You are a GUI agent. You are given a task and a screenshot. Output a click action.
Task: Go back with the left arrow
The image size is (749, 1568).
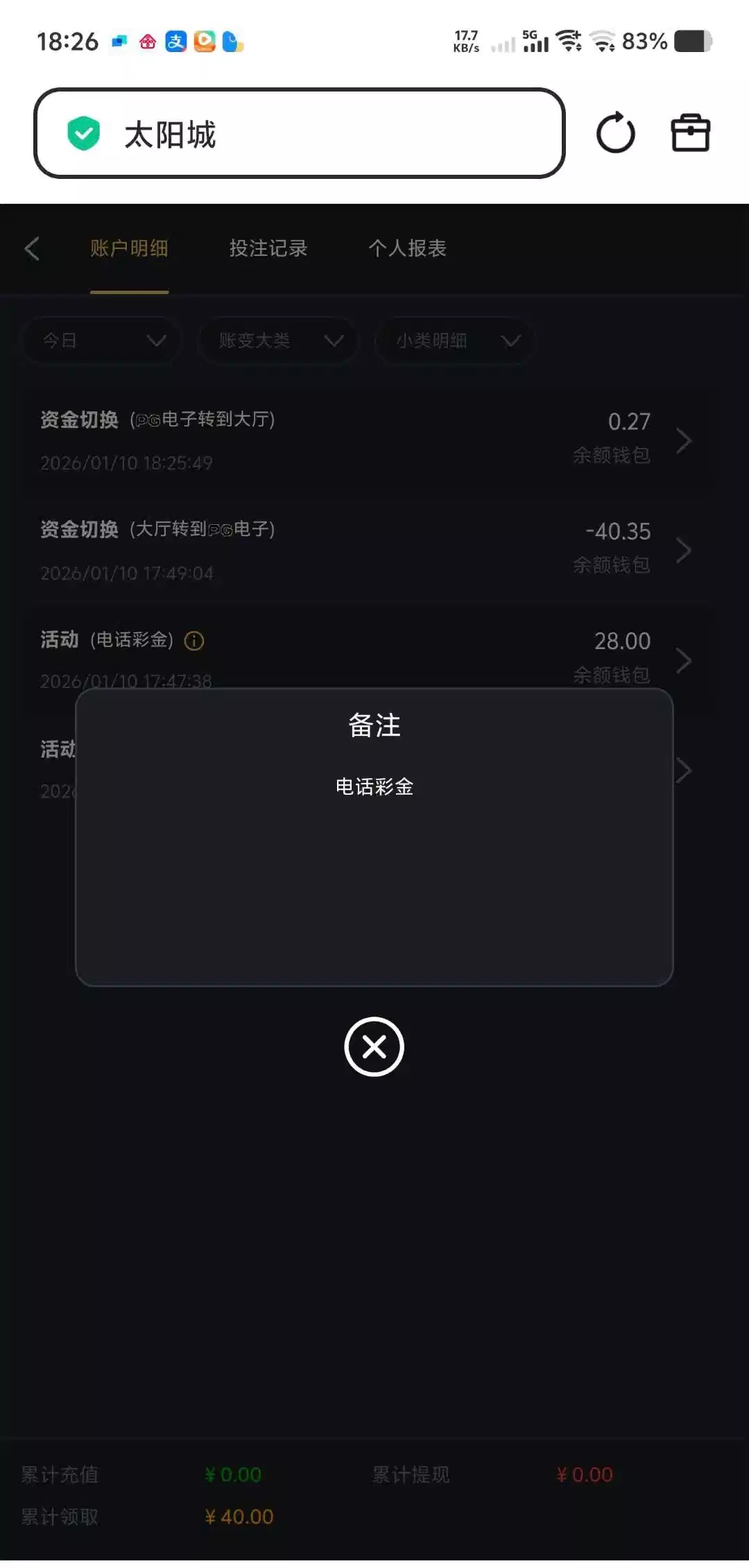click(32, 248)
